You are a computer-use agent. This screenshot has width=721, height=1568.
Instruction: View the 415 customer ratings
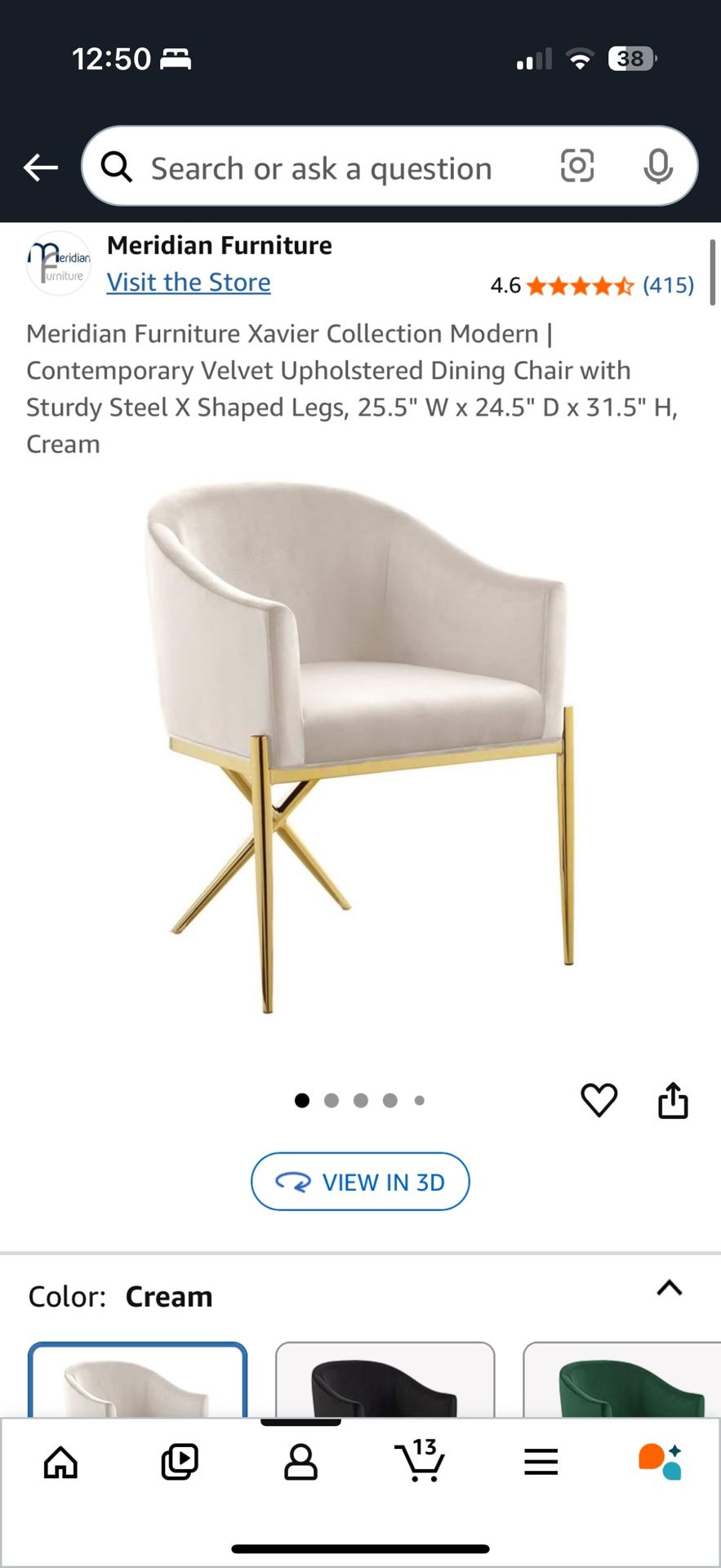click(x=668, y=285)
